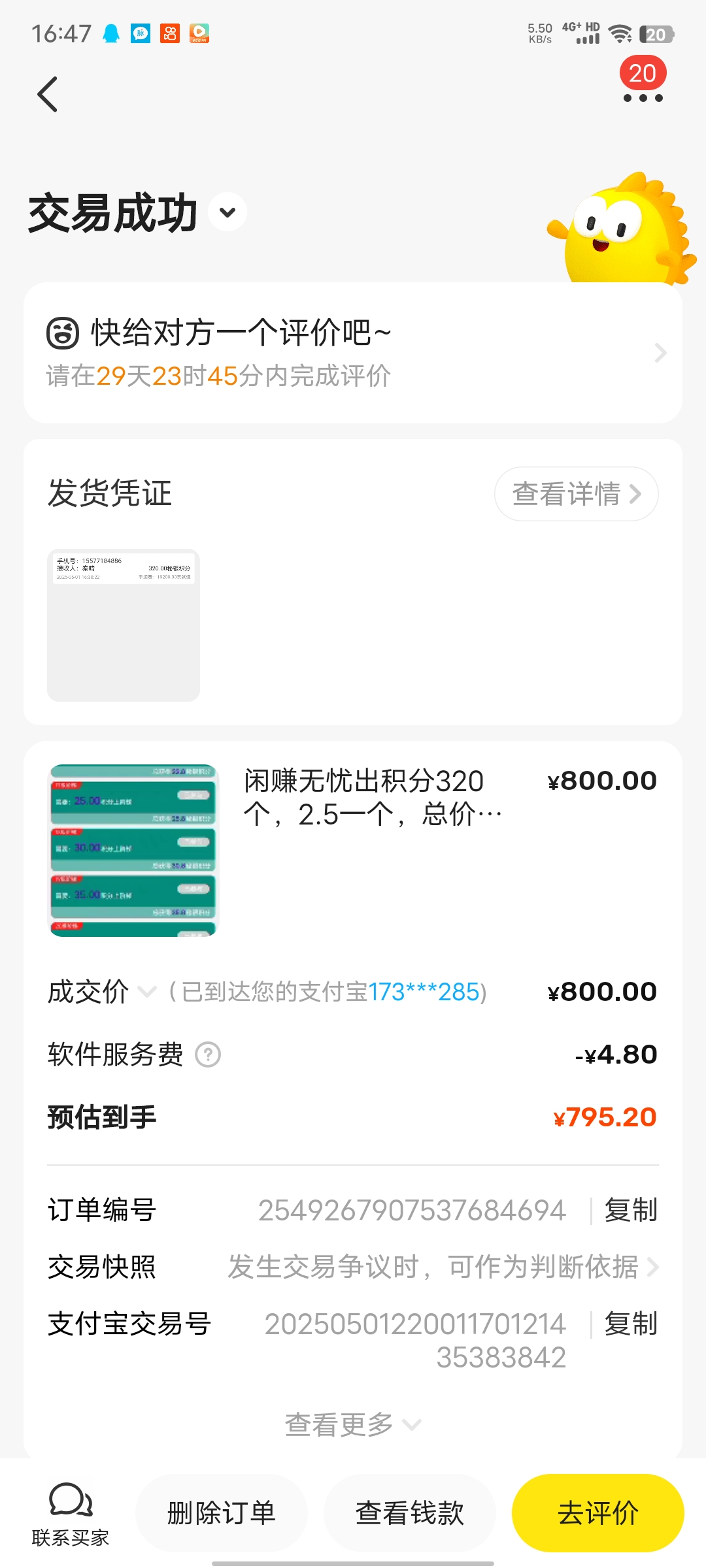The width and height of the screenshot is (706, 1568).
Task: Copy the 支付宝交易号
Action: click(x=630, y=1324)
